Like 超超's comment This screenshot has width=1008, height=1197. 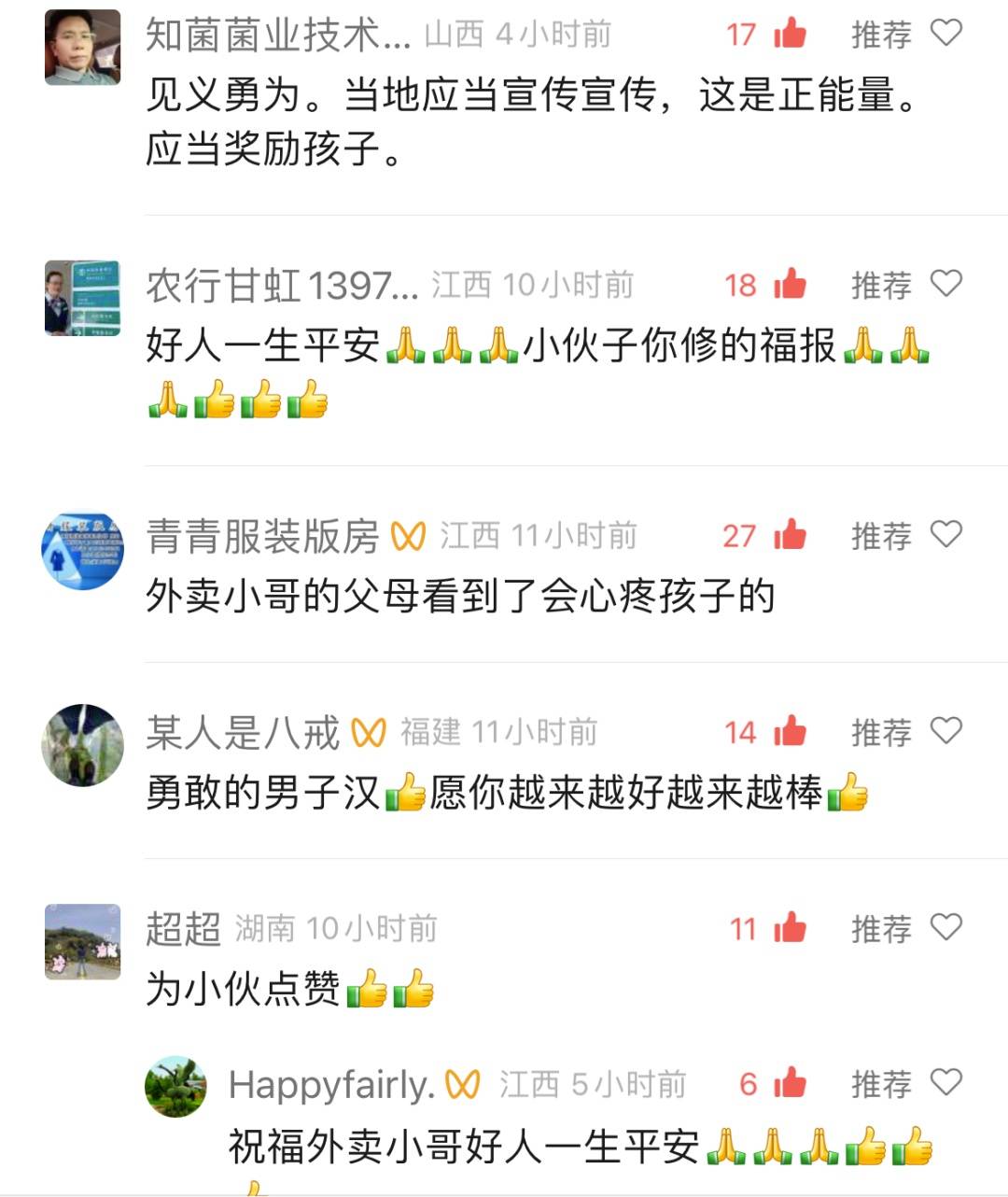789,928
